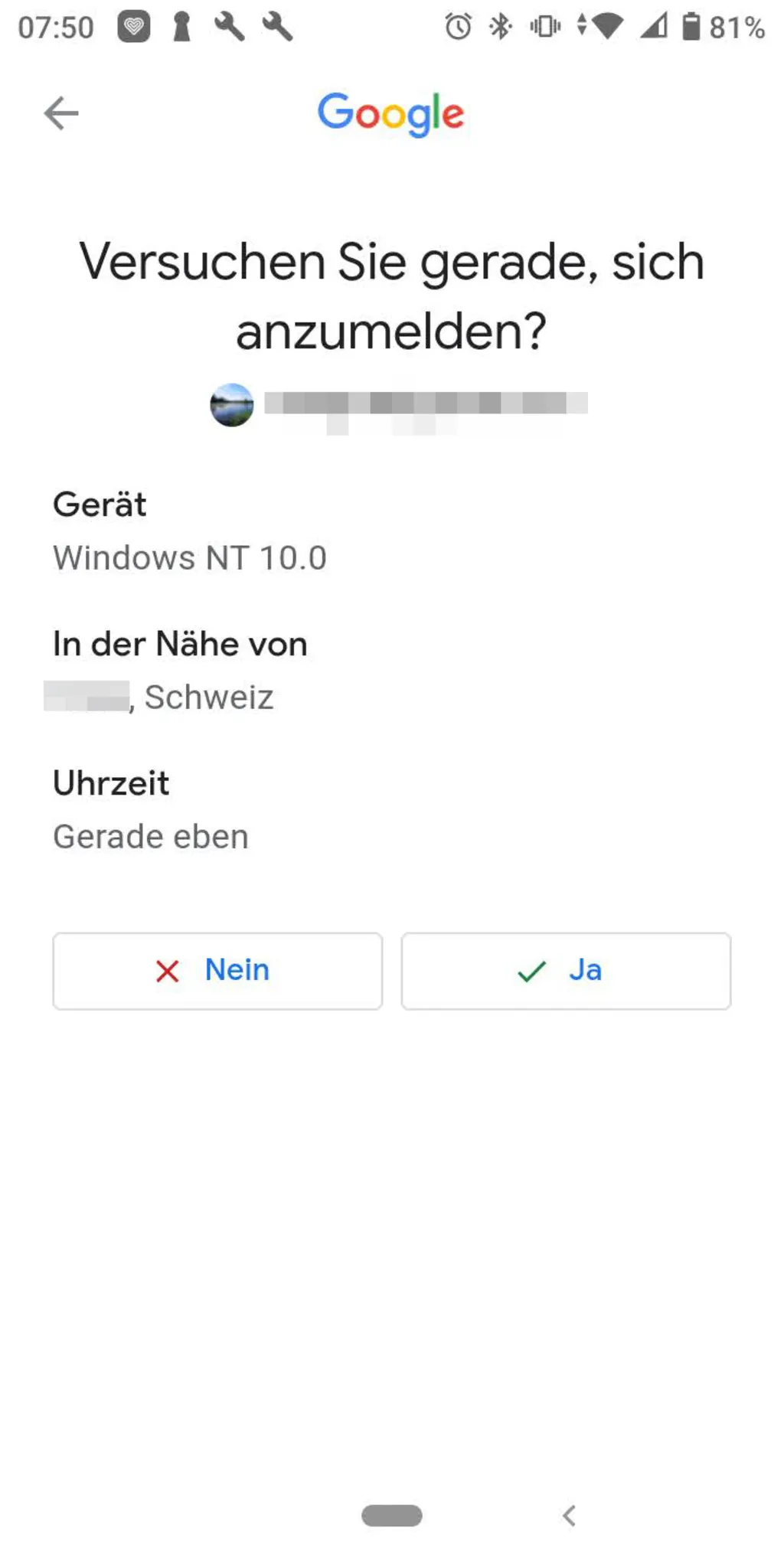
Task: Tap the system back chevron
Action: [x=569, y=1515]
